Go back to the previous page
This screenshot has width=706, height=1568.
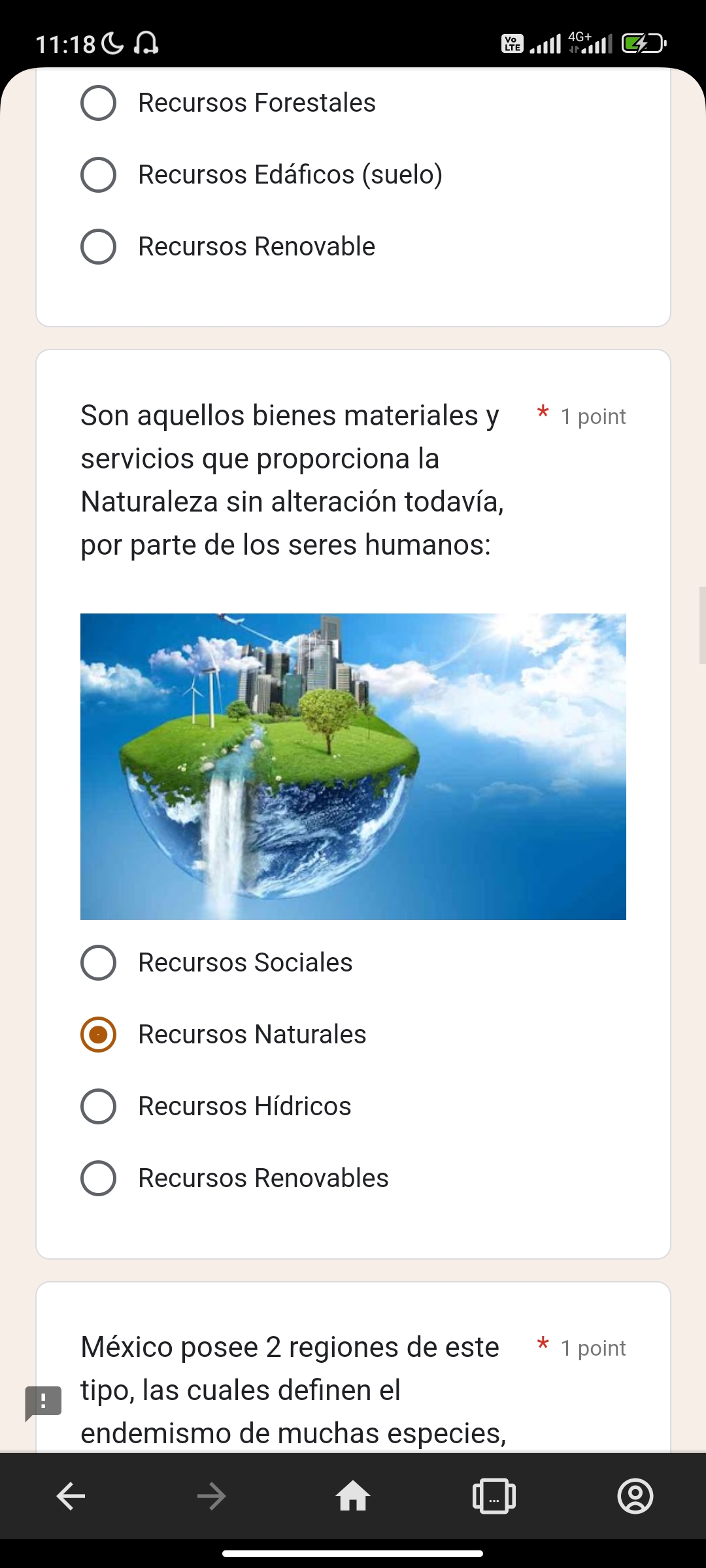coord(71,1496)
